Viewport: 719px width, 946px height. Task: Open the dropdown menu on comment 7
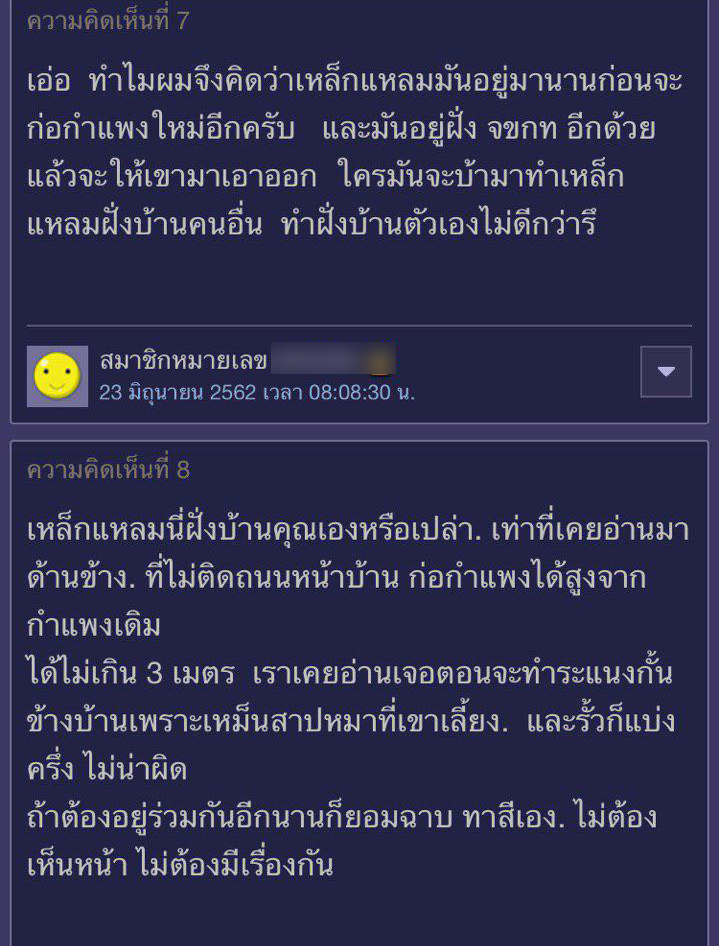[x=665, y=372]
